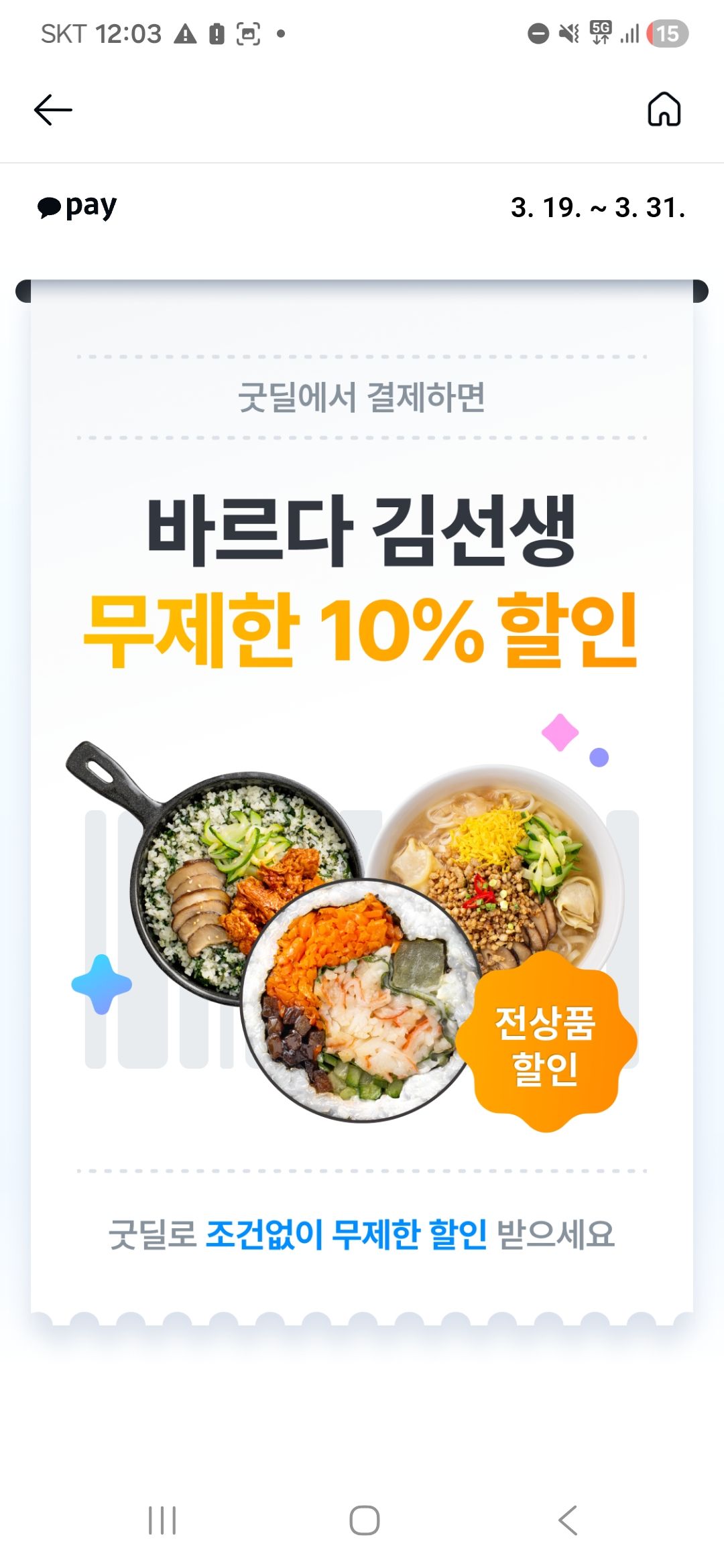Open the home icon in the app bar
The height and width of the screenshot is (1568, 724).
click(x=664, y=109)
